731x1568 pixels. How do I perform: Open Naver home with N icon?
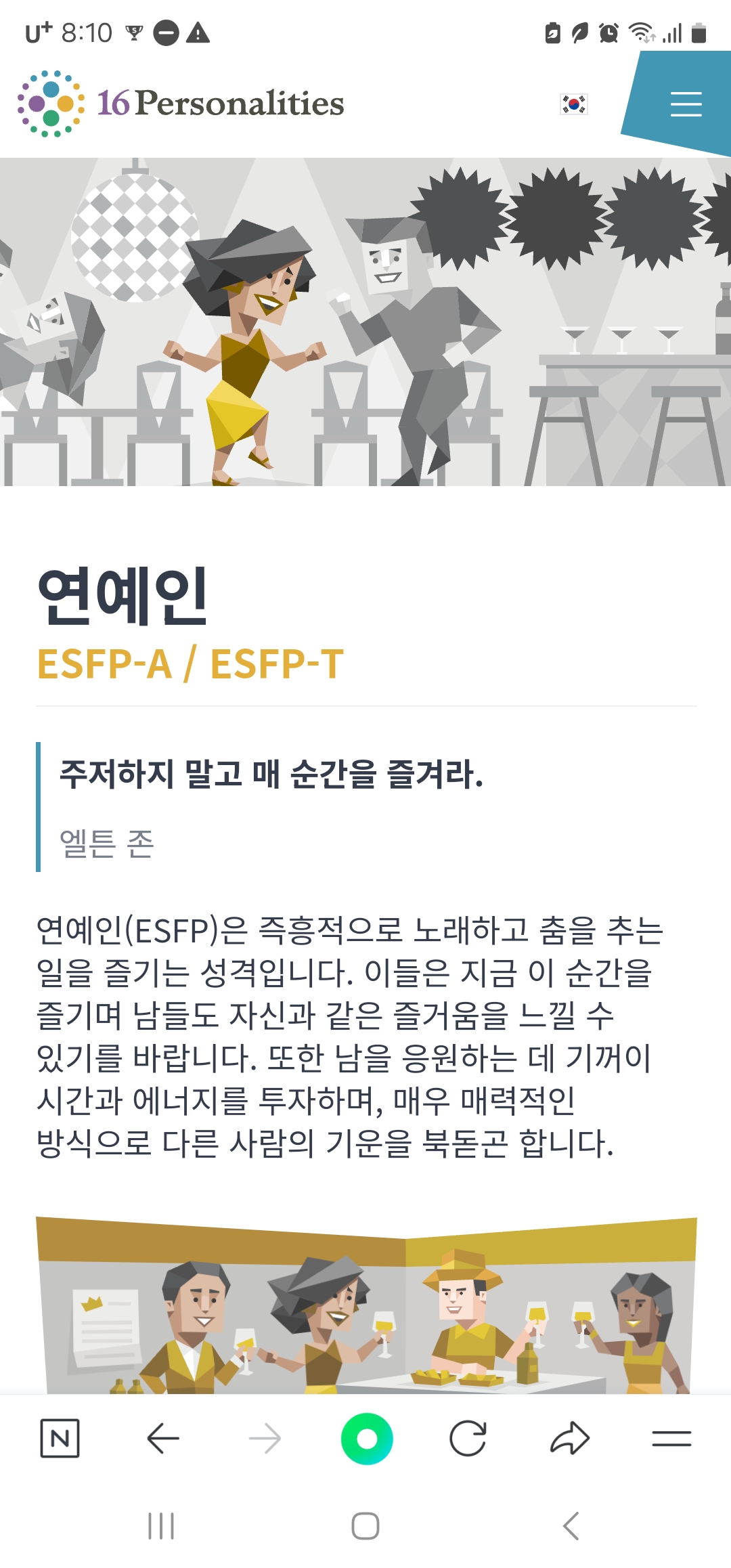point(60,1438)
